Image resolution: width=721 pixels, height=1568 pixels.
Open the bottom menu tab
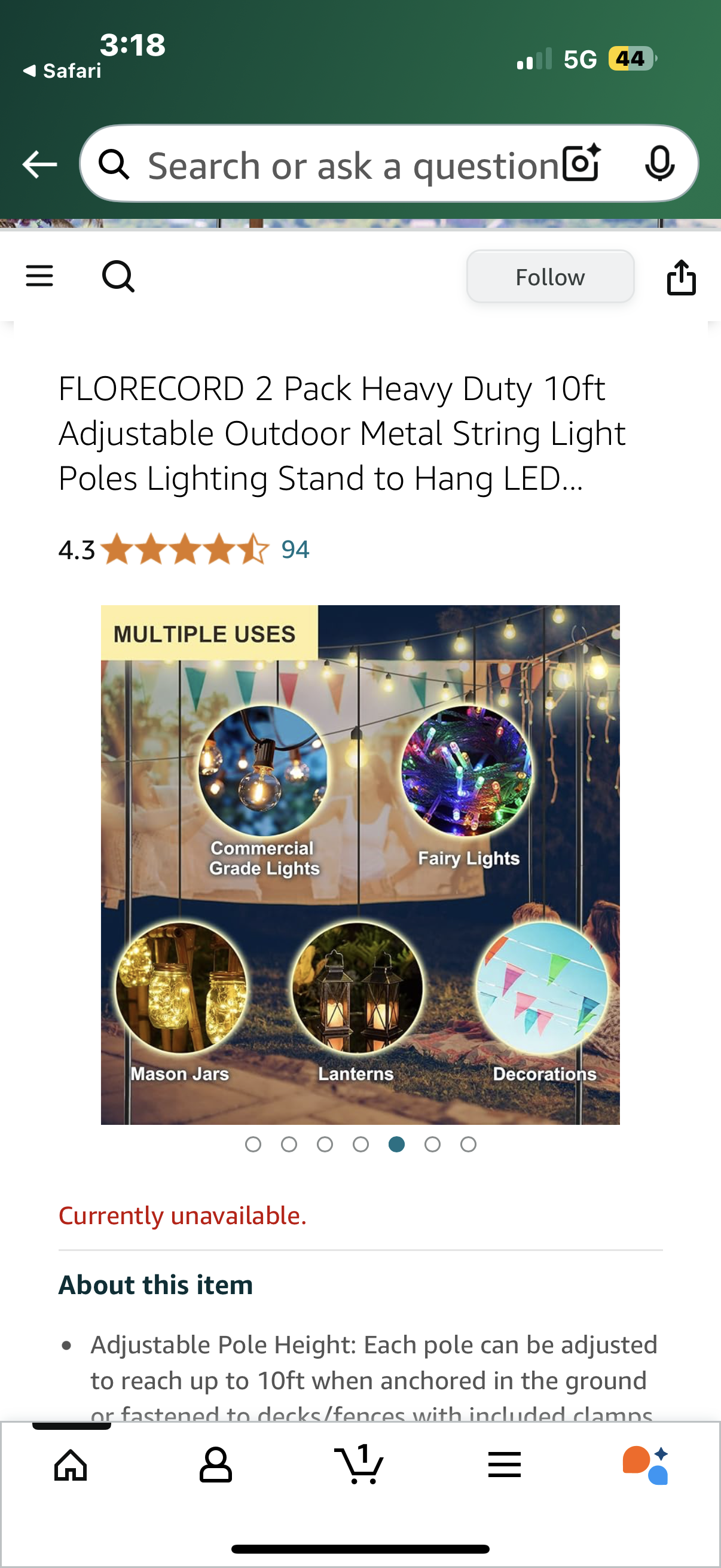point(504,1465)
